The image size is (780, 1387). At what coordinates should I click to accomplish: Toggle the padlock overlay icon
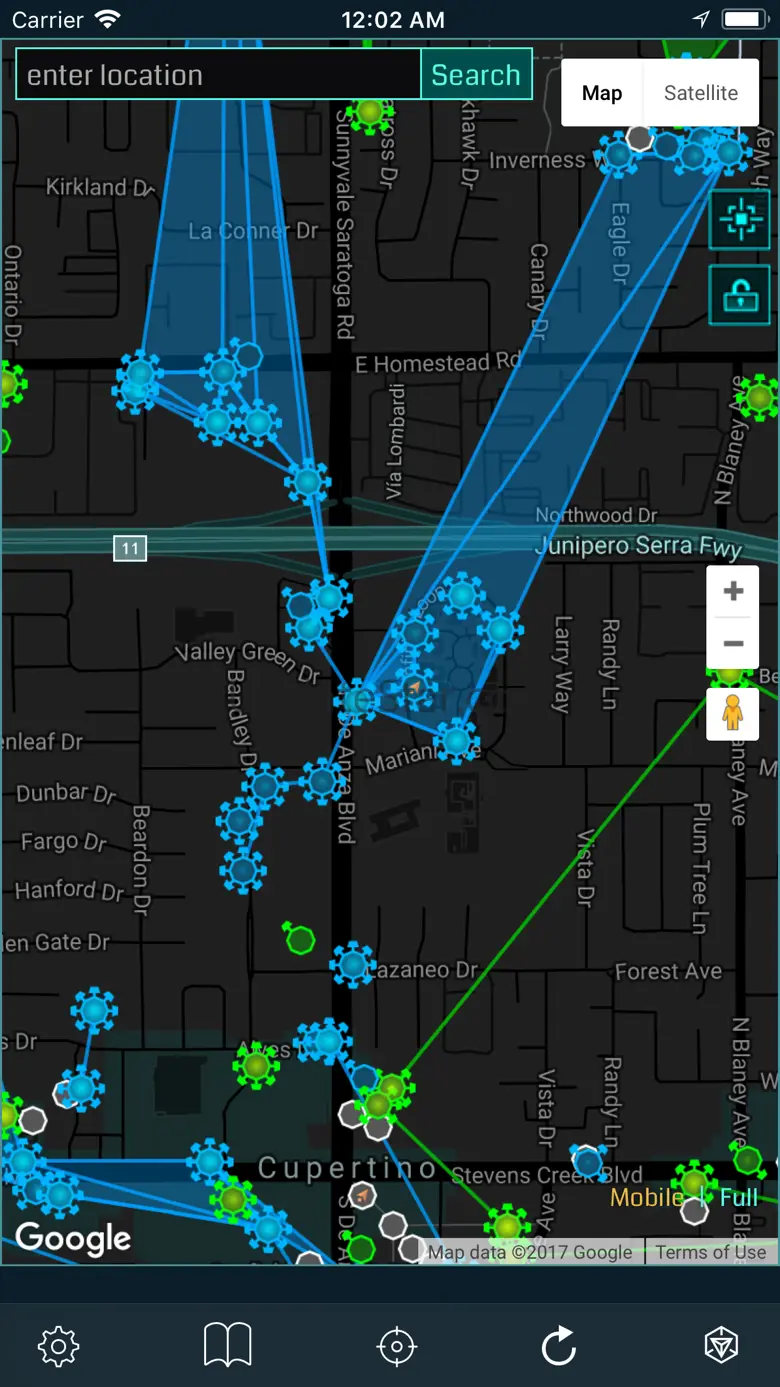739,295
